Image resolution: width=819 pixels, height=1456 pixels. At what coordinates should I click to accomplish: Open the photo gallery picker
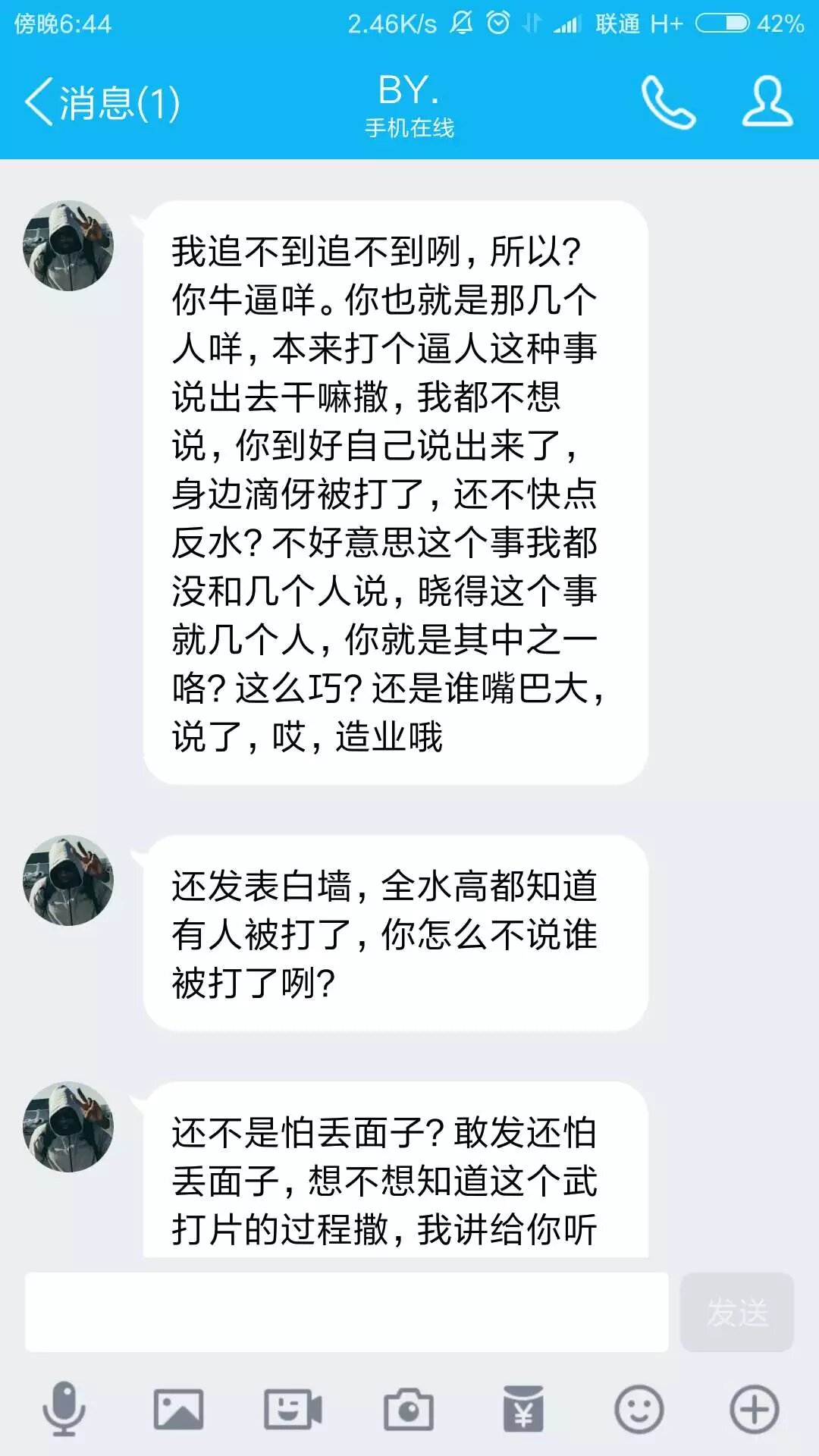178,1409
